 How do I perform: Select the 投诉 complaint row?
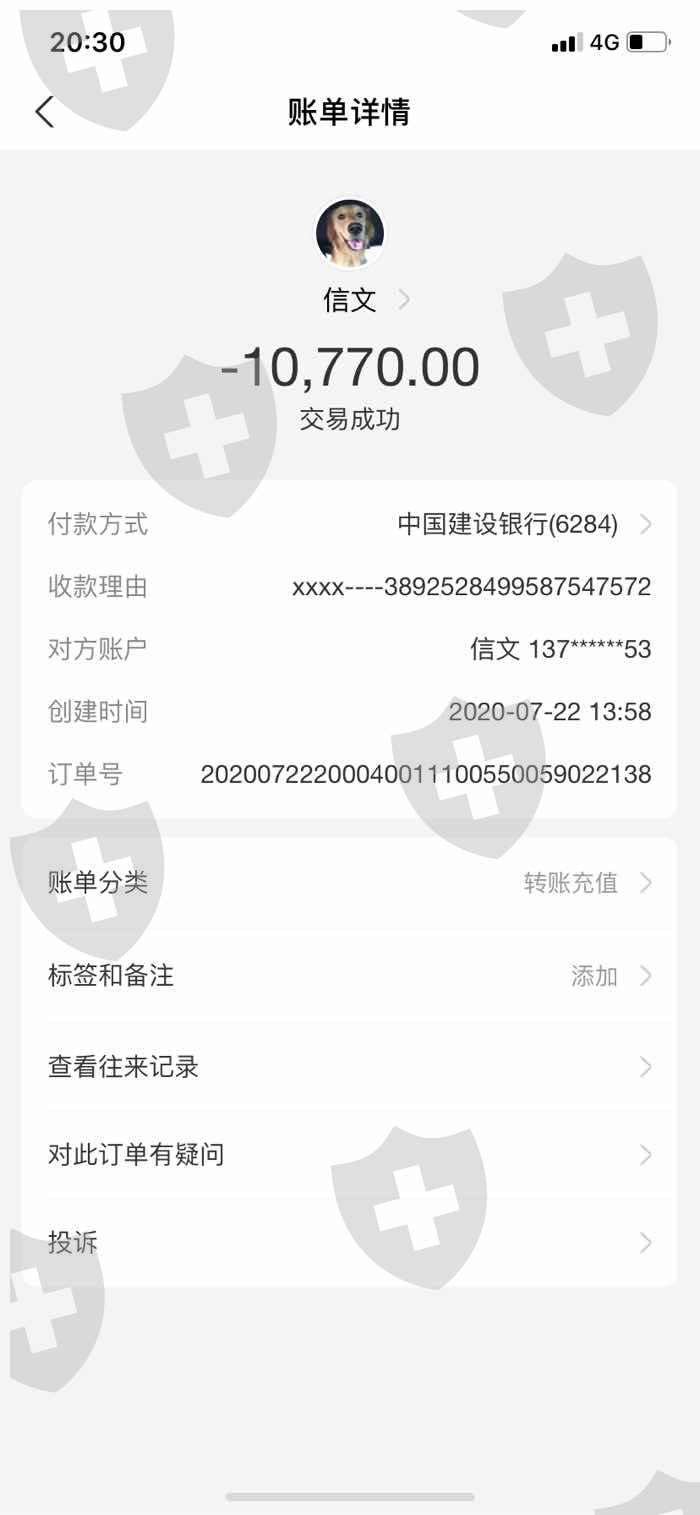[350, 1243]
